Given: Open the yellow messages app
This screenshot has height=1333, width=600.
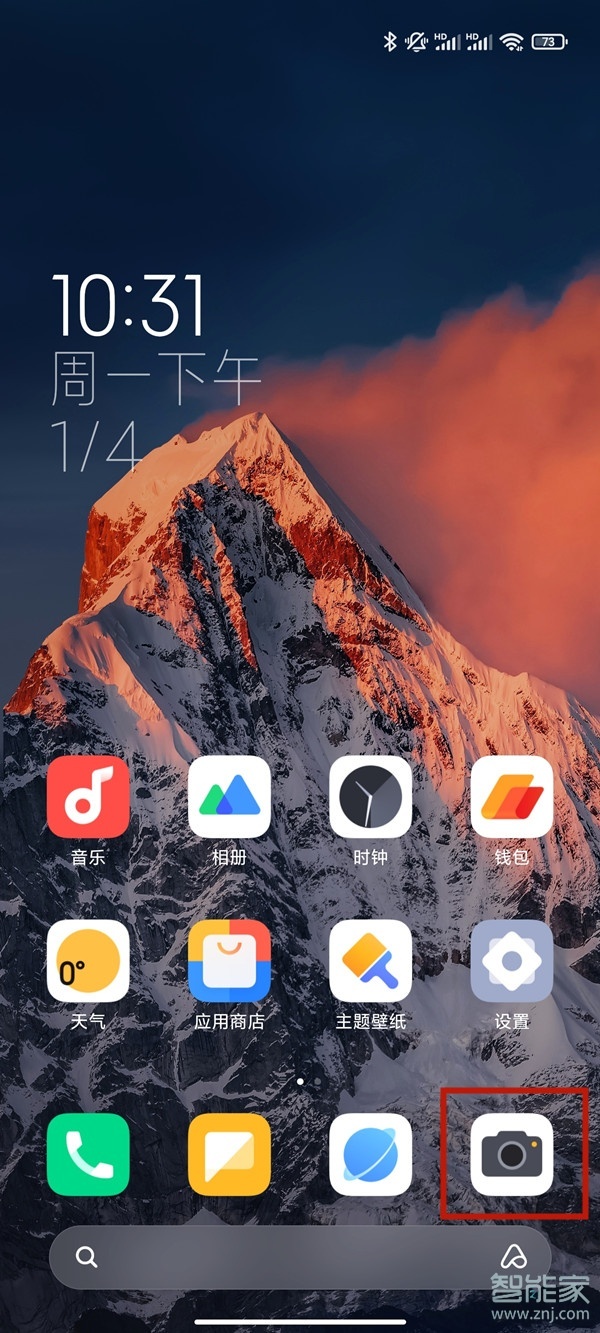Looking at the screenshot, I should [x=229, y=1153].
